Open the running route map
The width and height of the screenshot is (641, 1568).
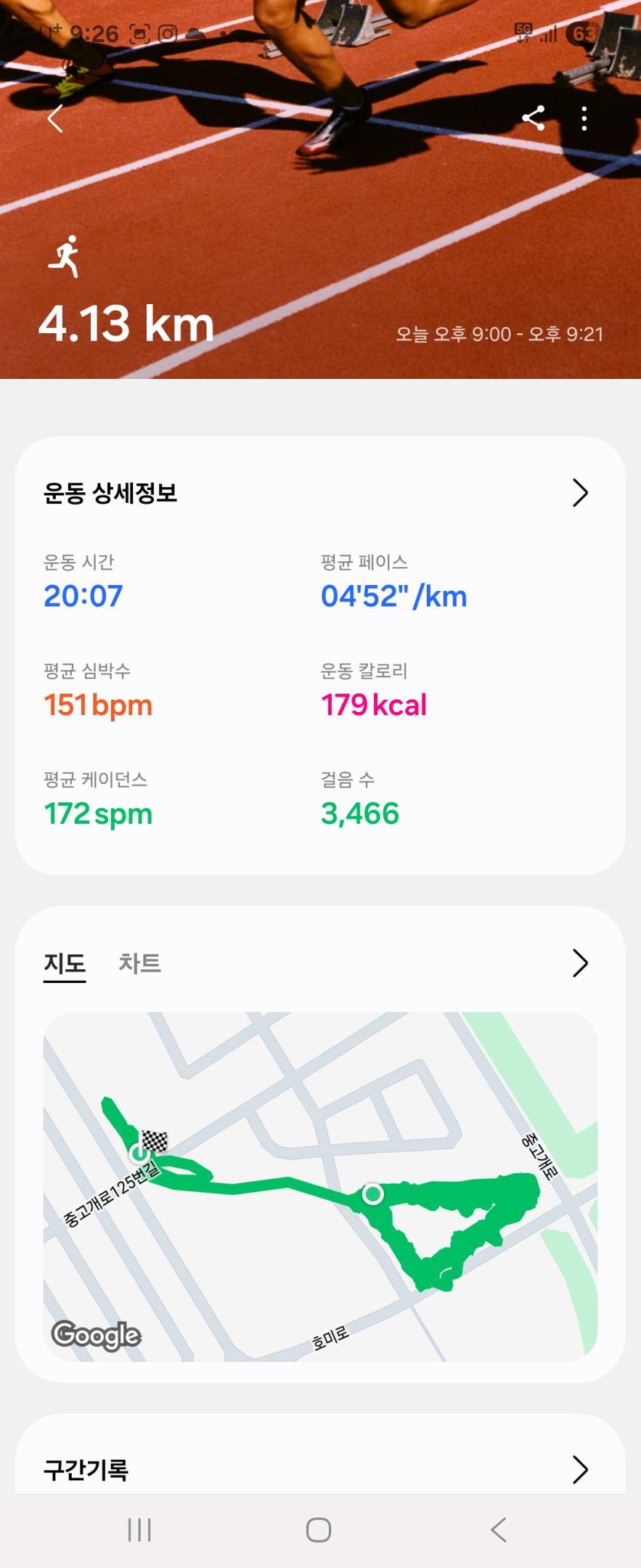tap(320, 1186)
